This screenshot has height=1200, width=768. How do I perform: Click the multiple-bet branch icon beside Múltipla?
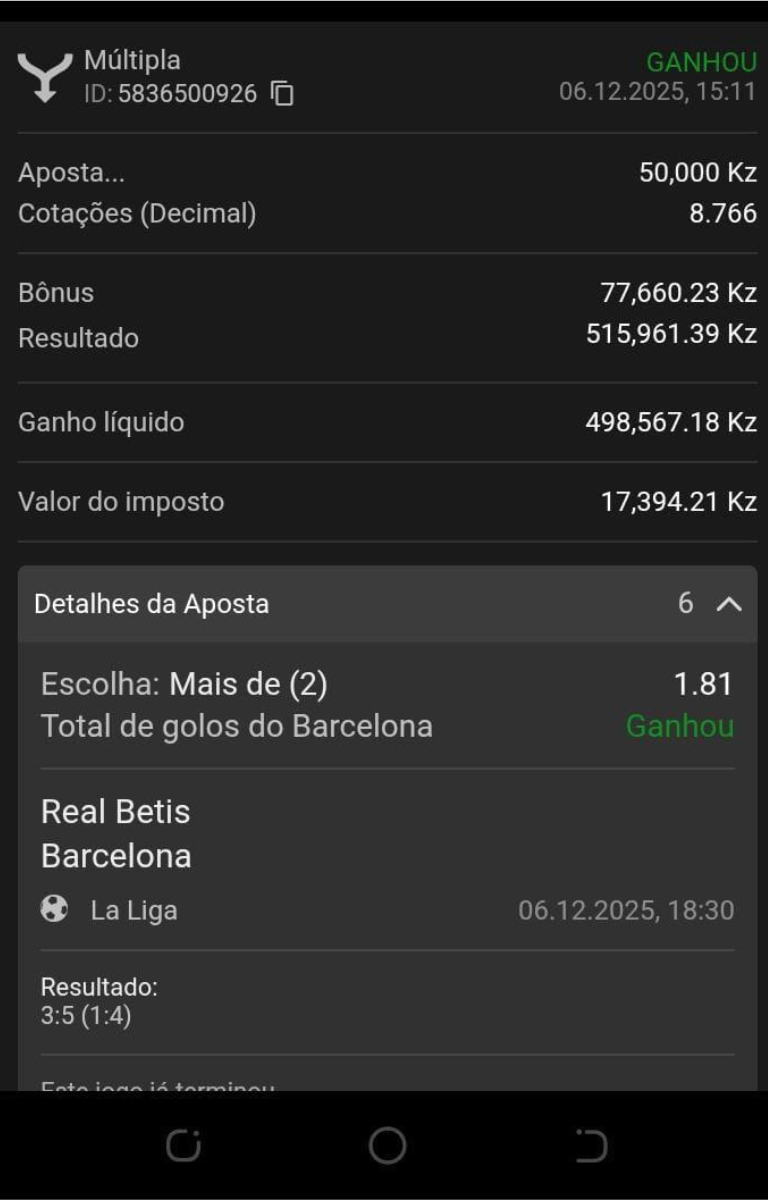(40, 78)
